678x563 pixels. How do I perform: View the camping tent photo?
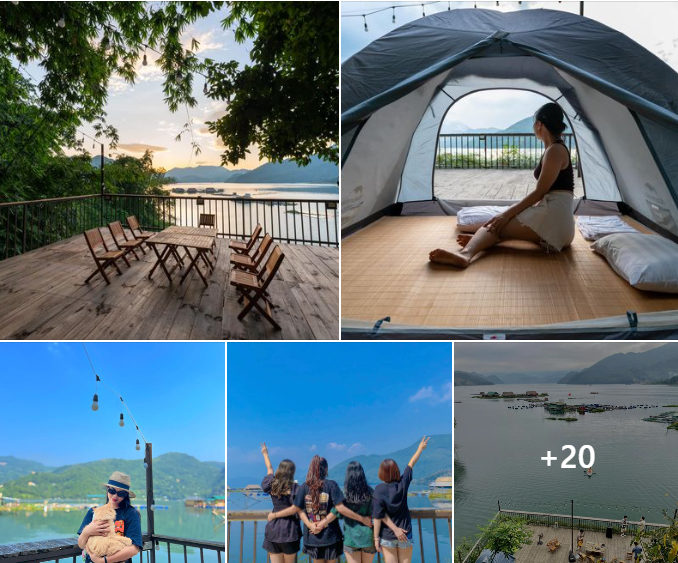coord(509,170)
